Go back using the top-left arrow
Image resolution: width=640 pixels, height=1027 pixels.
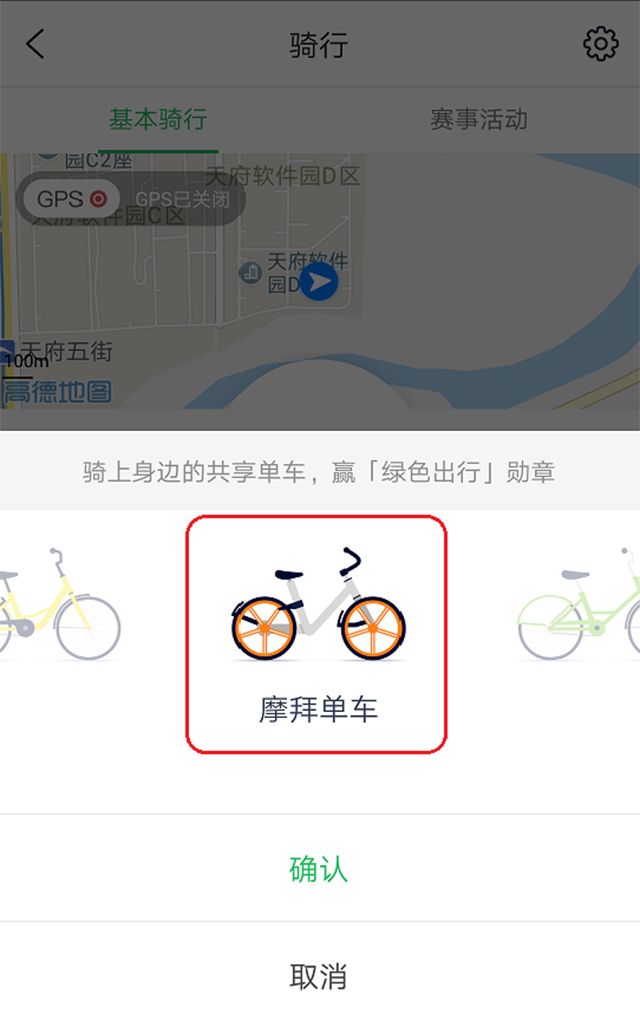pos(35,45)
